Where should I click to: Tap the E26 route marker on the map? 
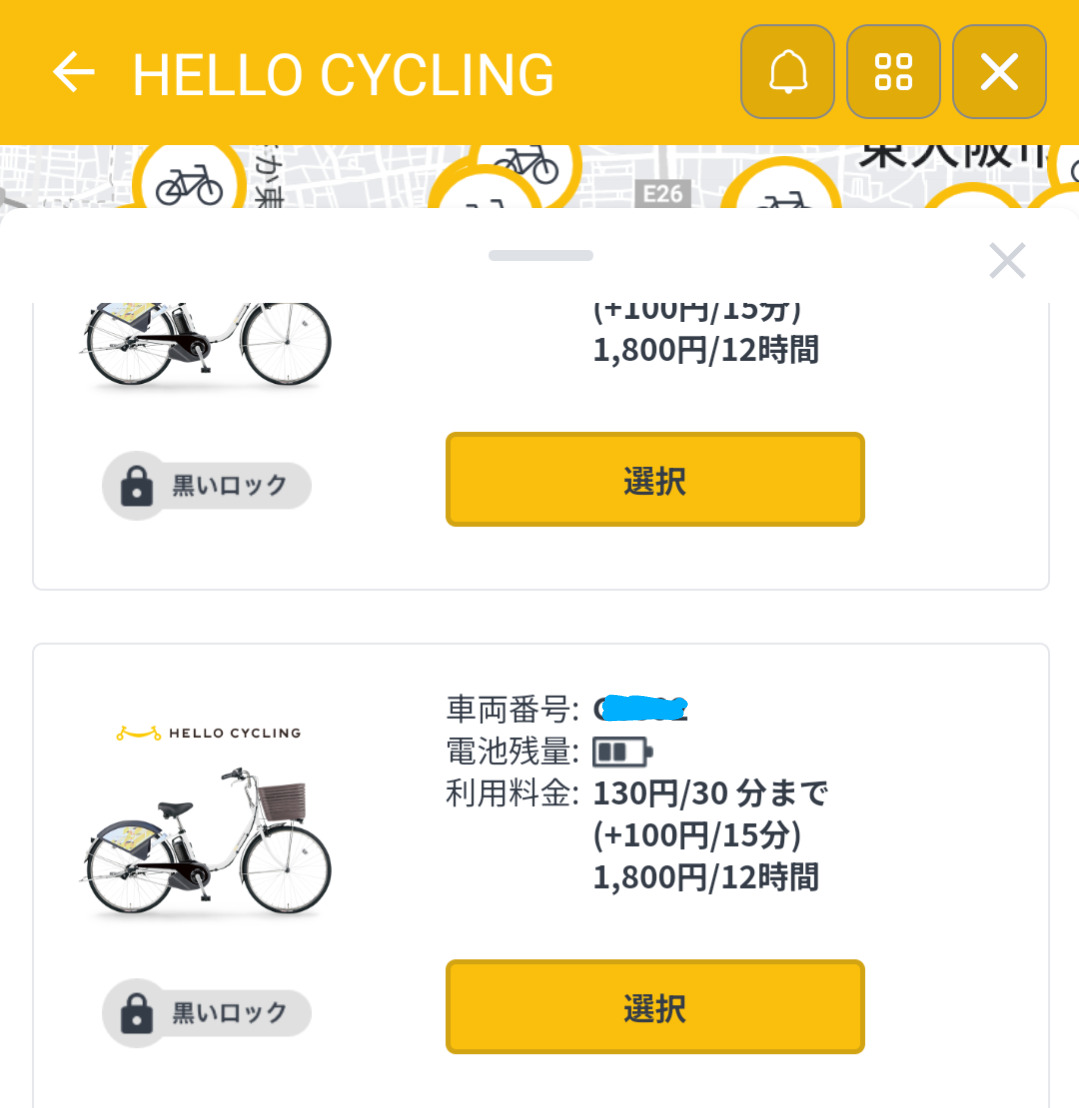(x=664, y=194)
